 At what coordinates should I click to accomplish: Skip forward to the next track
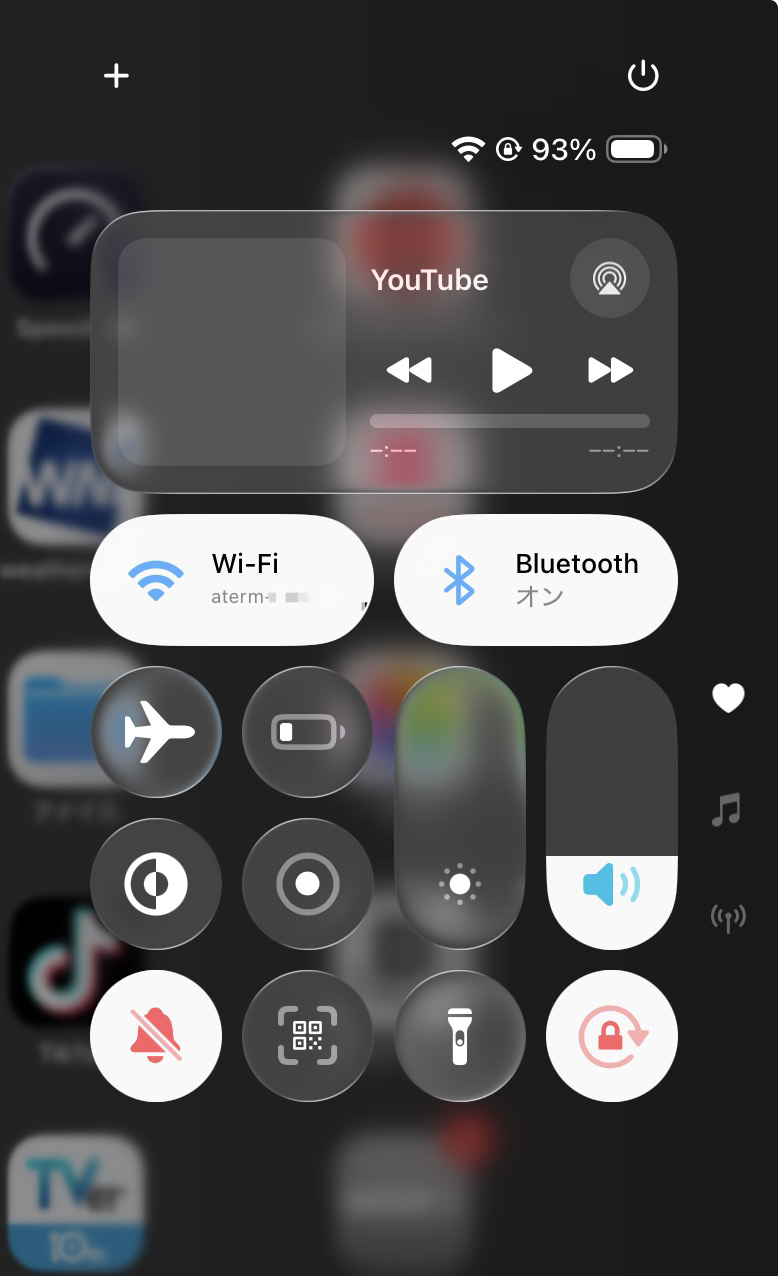[x=610, y=371]
